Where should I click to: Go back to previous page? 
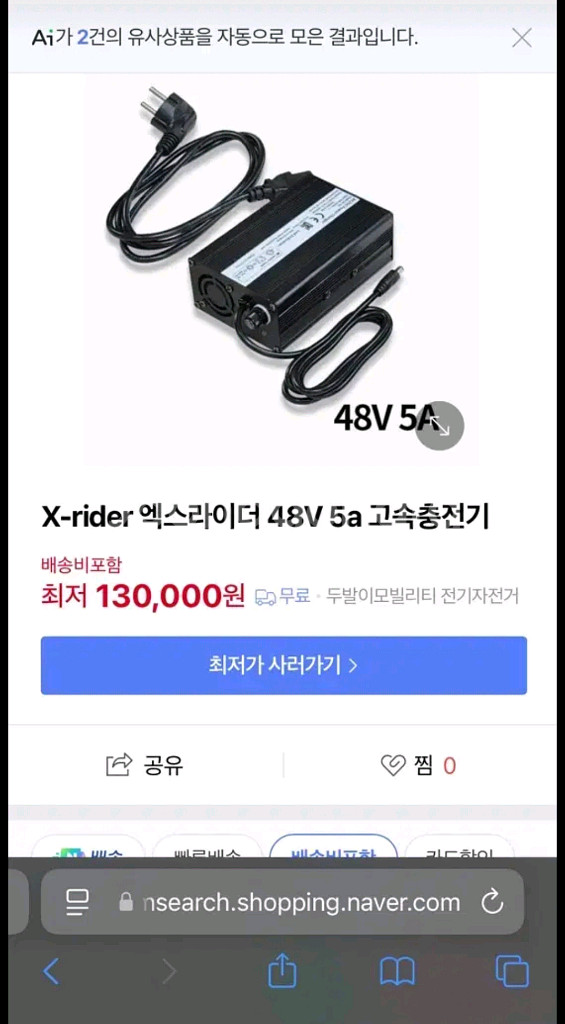51,971
